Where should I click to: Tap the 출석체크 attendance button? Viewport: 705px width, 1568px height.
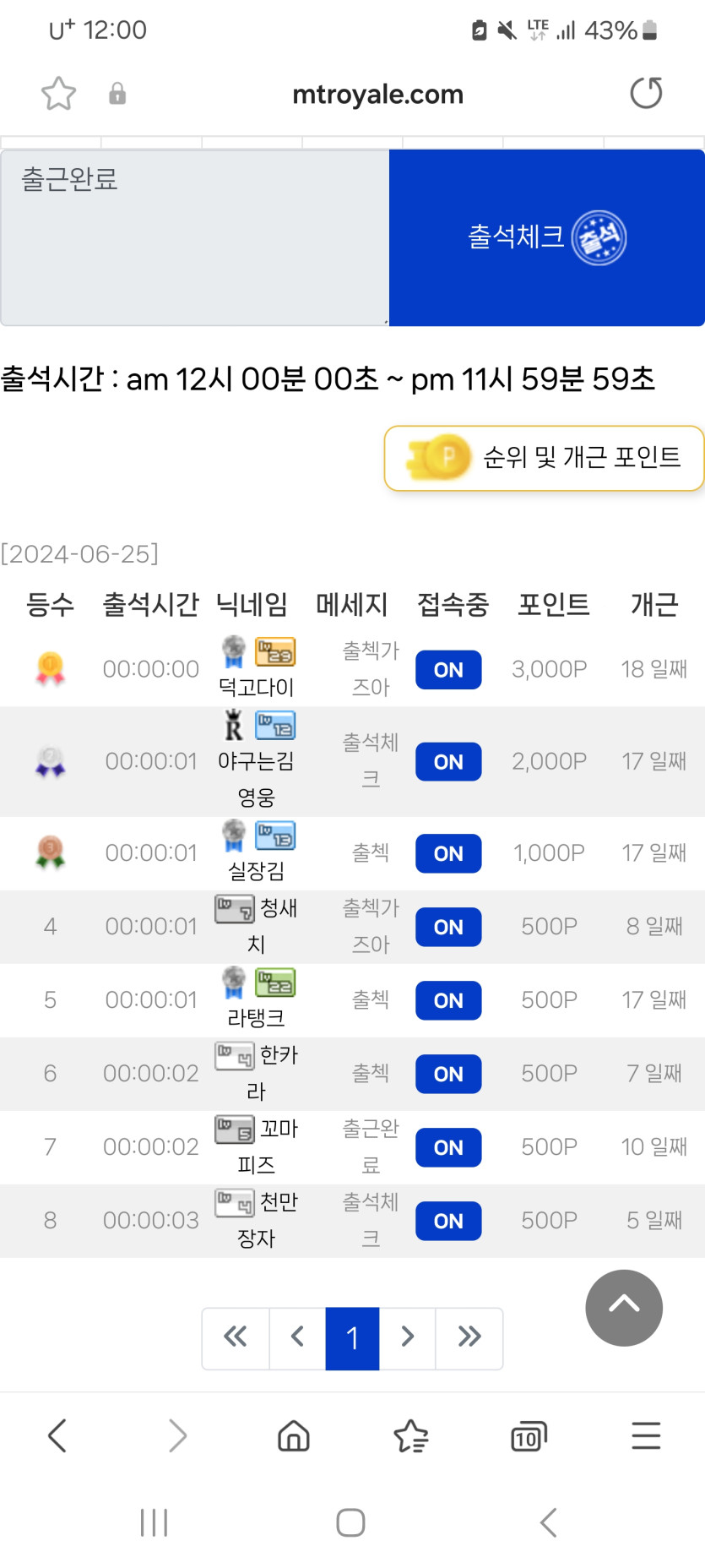(546, 237)
